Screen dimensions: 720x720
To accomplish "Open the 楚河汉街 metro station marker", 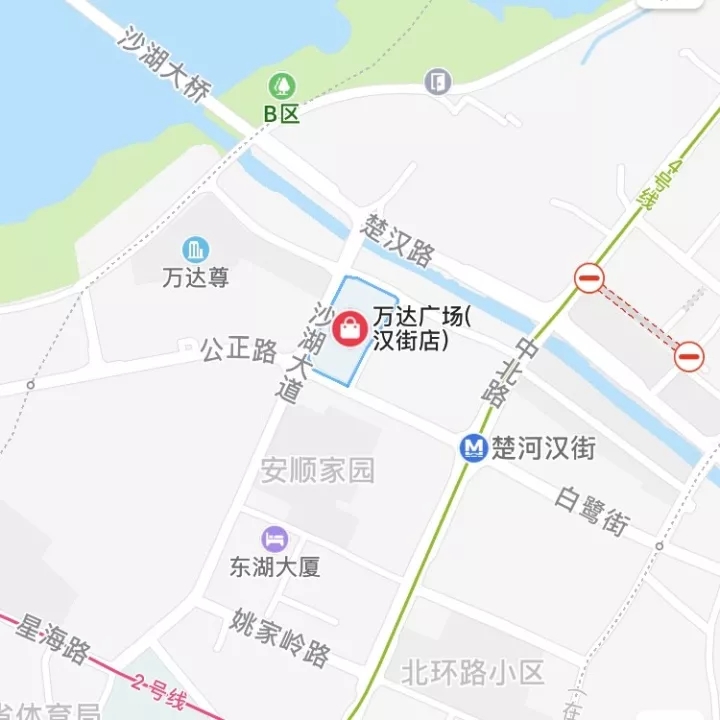I will tap(473, 447).
